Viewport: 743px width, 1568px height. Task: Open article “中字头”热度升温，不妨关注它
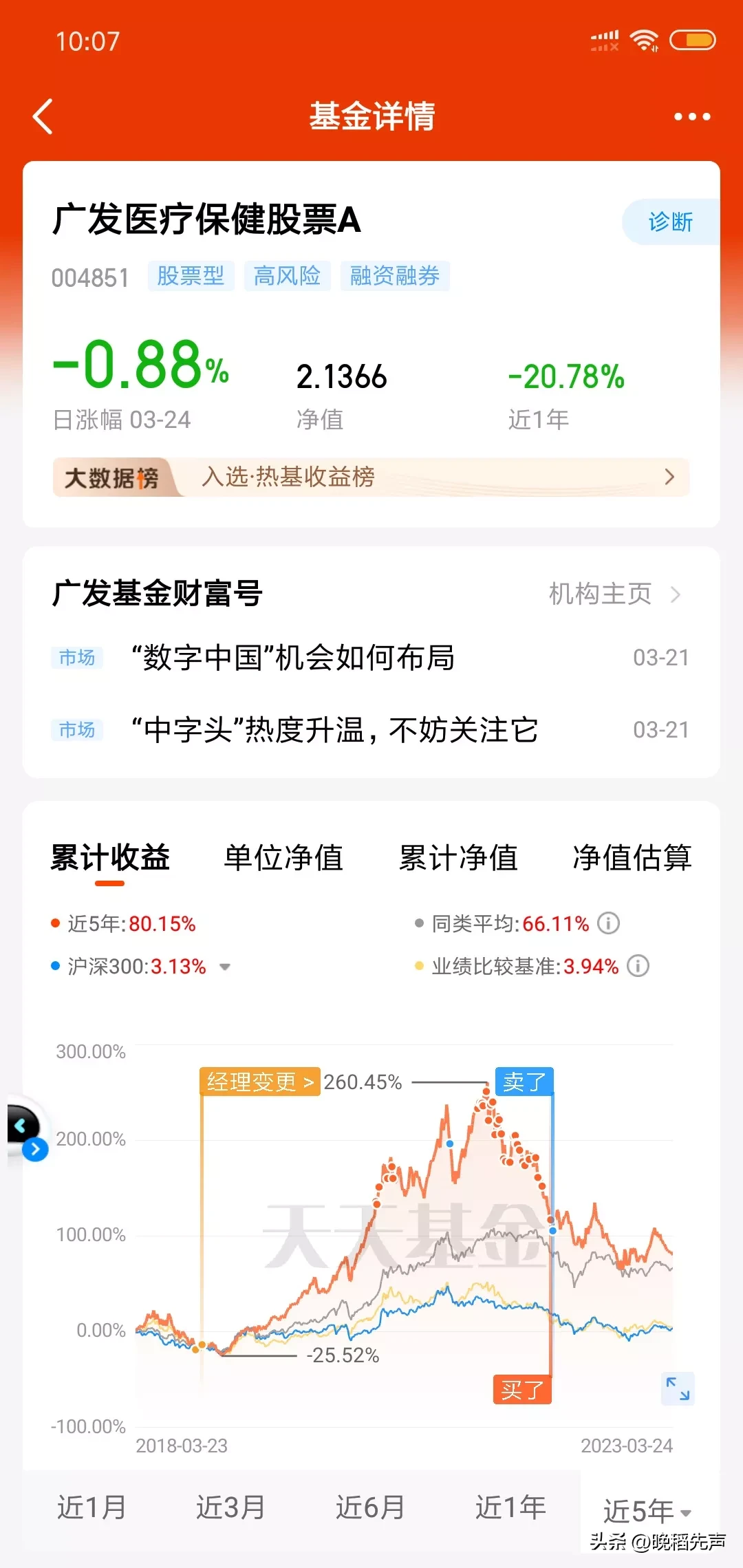click(x=334, y=730)
